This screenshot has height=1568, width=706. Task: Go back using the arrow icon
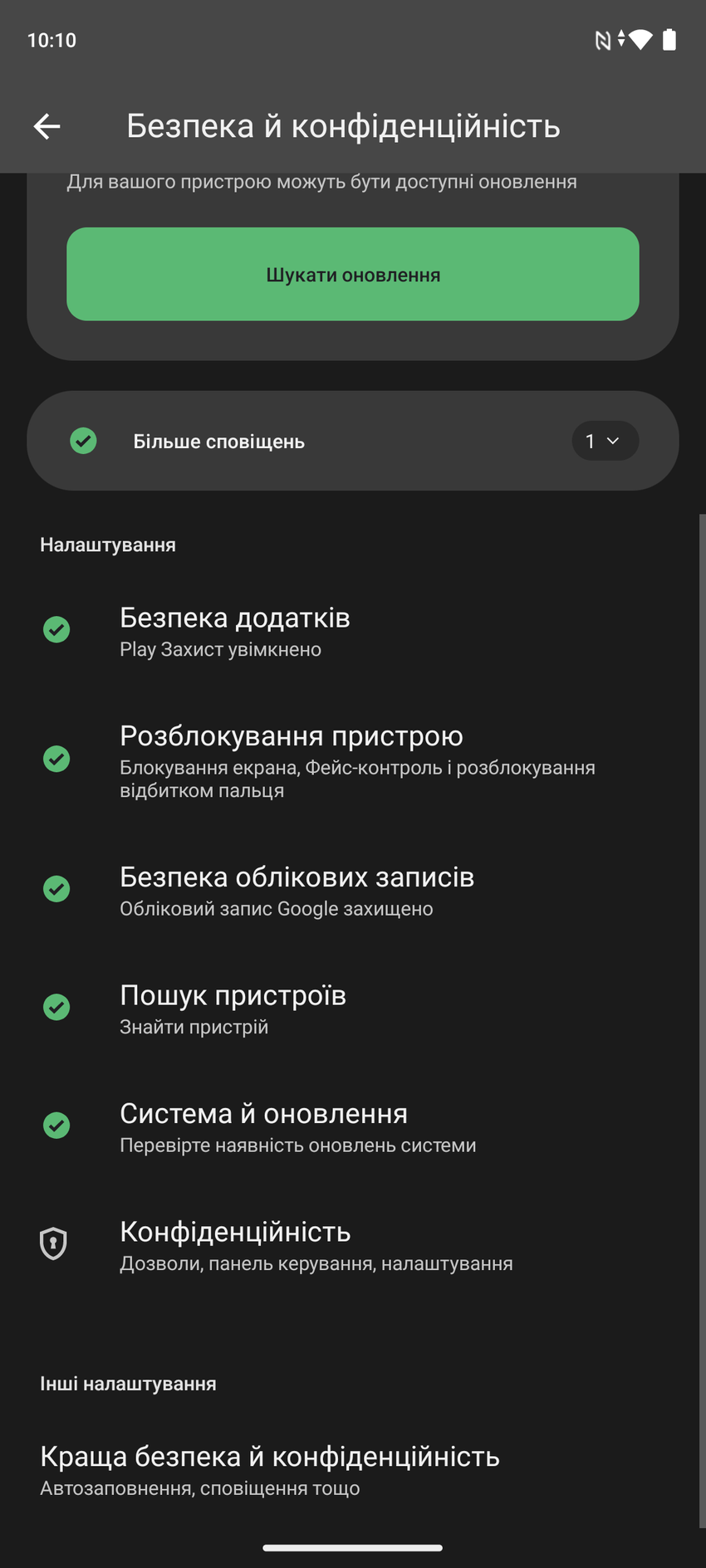click(x=47, y=126)
